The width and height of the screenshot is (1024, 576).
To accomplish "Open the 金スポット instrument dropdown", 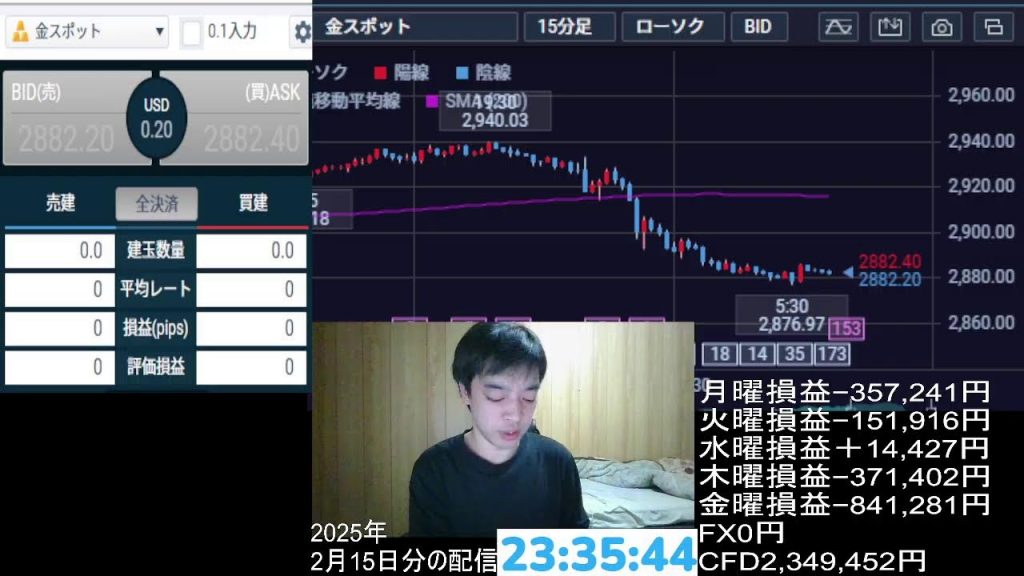I will 87,31.
